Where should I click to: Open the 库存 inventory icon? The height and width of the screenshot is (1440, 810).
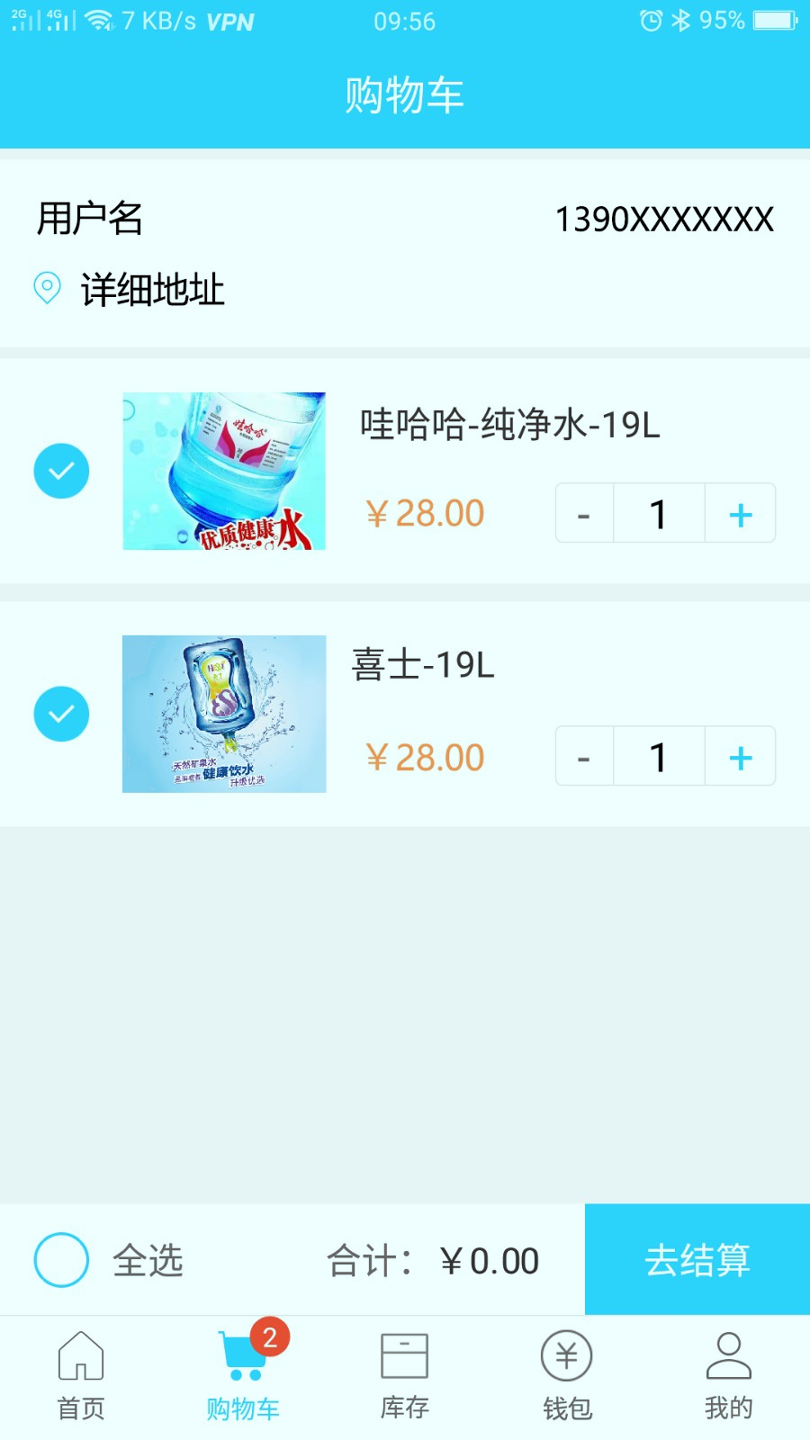404,1356
